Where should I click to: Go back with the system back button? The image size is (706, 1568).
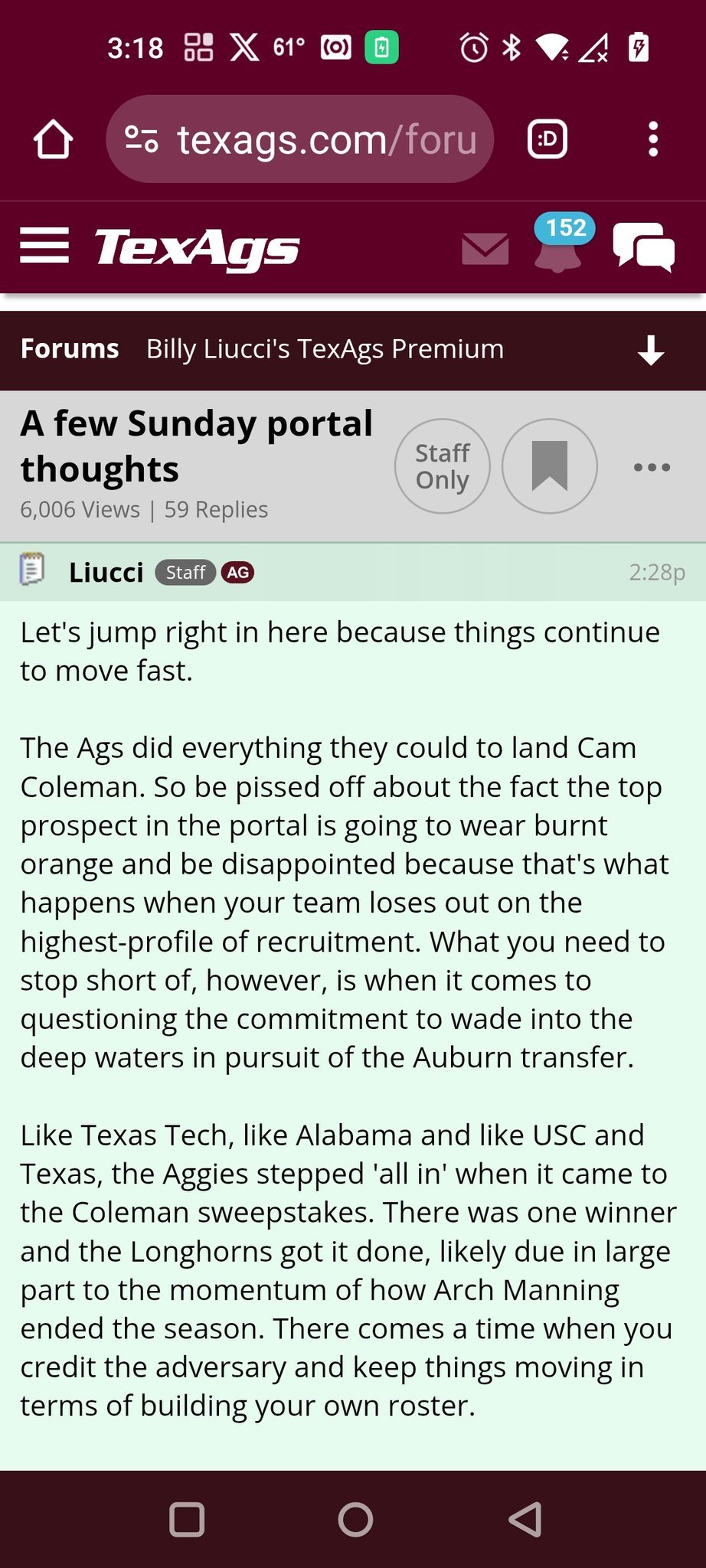525,1519
